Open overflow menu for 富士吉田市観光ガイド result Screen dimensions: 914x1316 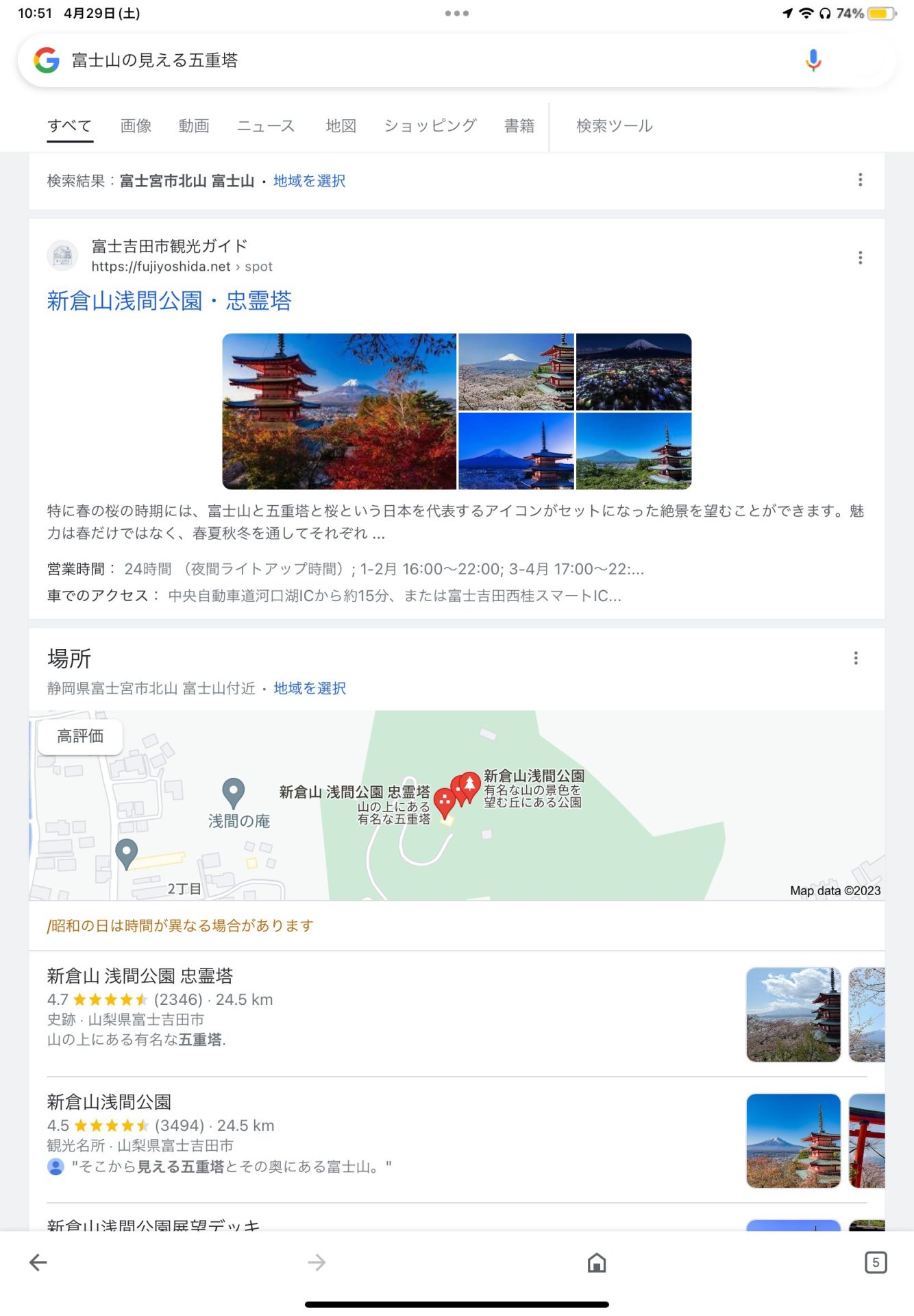click(860, 258)
